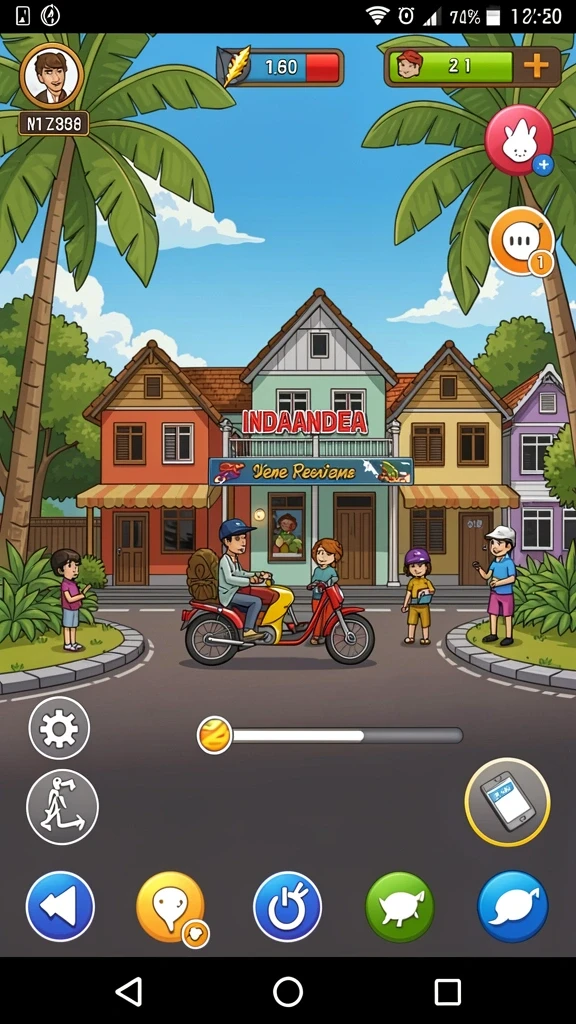Open the blue speech bubble button
This screenshot has height=1024, width=576.
[x=513, y=906]
